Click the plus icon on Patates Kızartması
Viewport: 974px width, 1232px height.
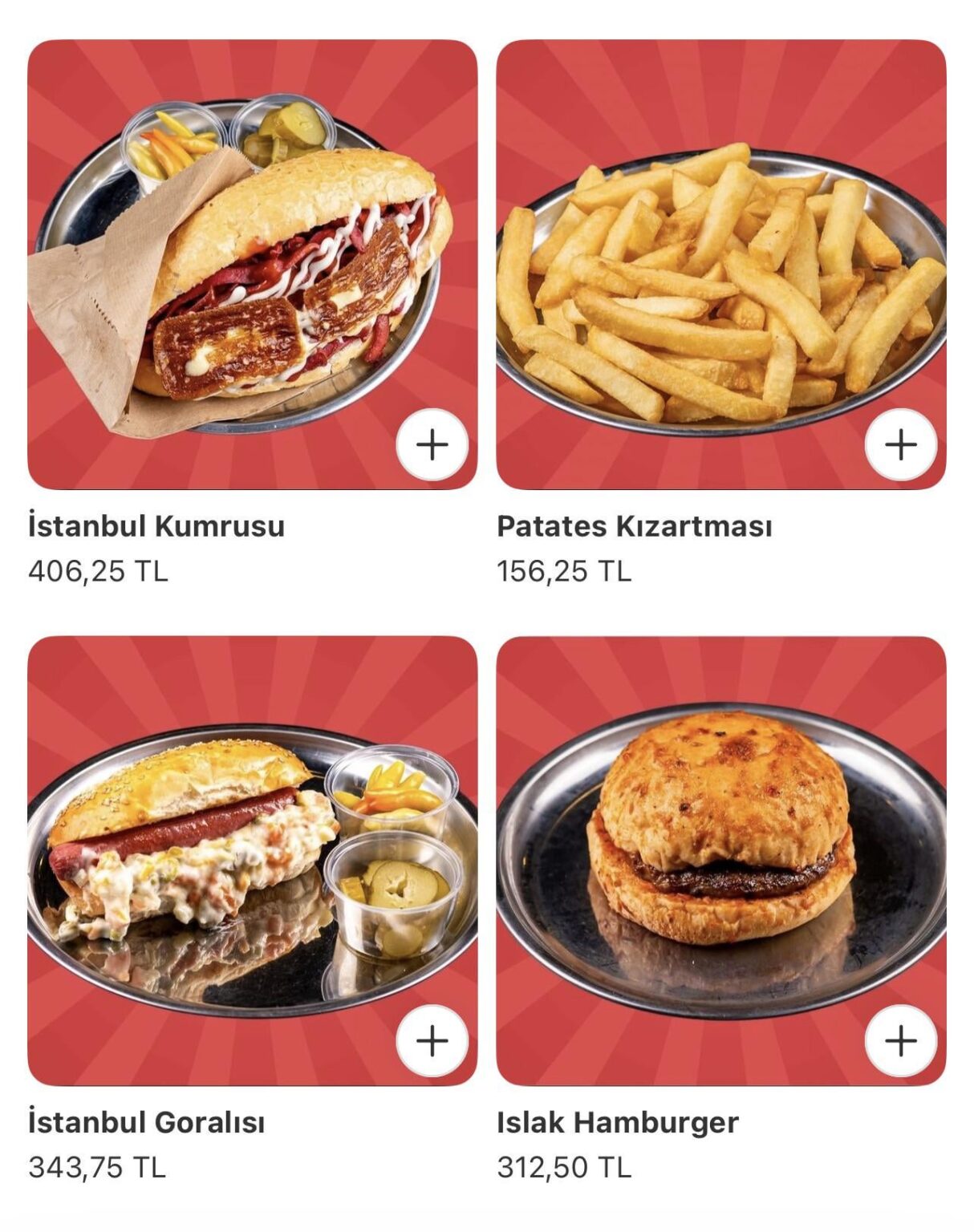pos(899,444)
